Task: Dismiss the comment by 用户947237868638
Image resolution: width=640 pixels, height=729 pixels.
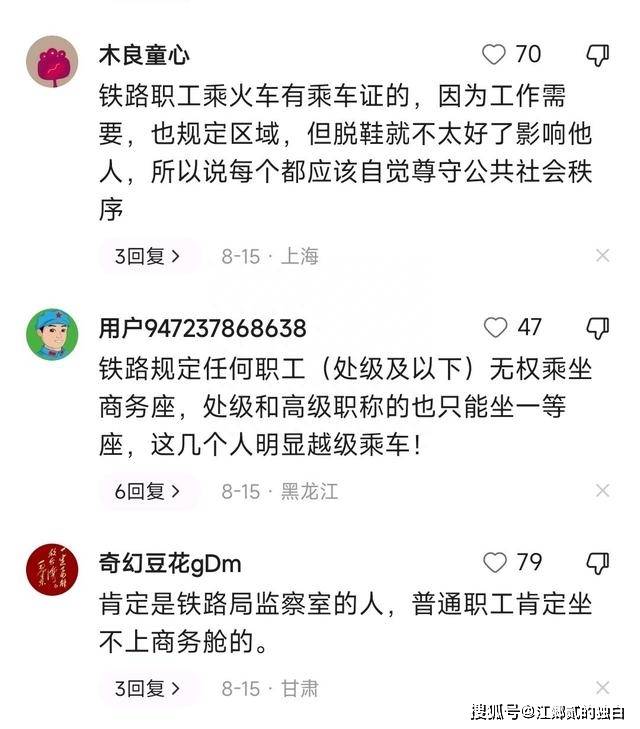Action: coord(602,491)
